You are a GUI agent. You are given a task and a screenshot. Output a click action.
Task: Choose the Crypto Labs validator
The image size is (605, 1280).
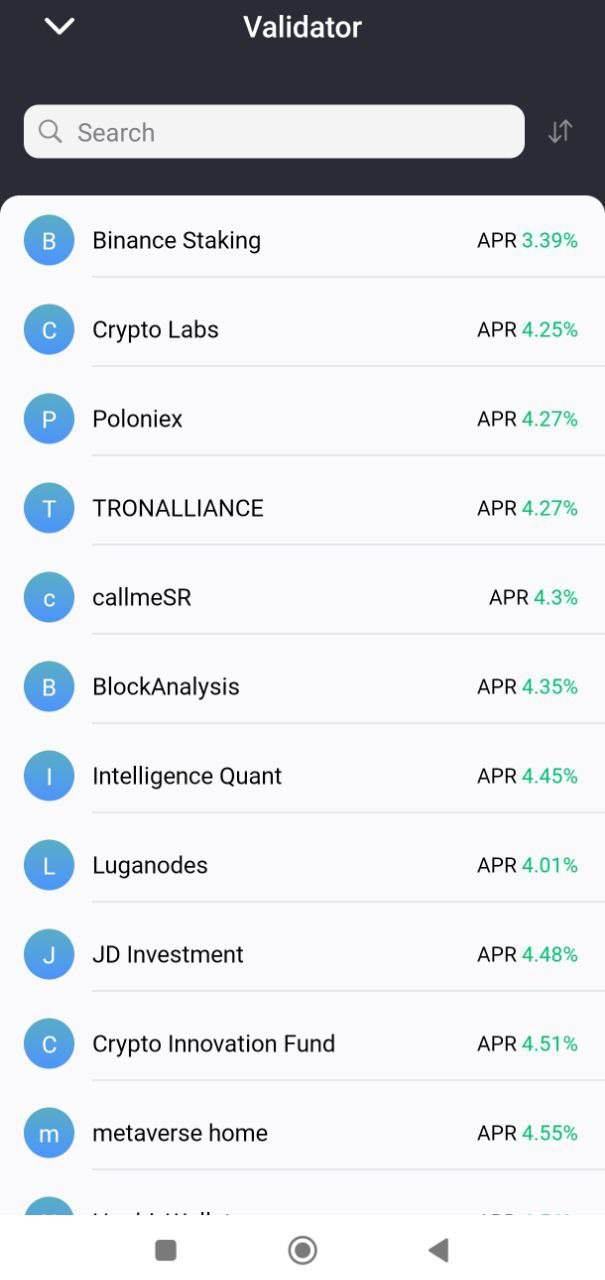click(302, 330)
